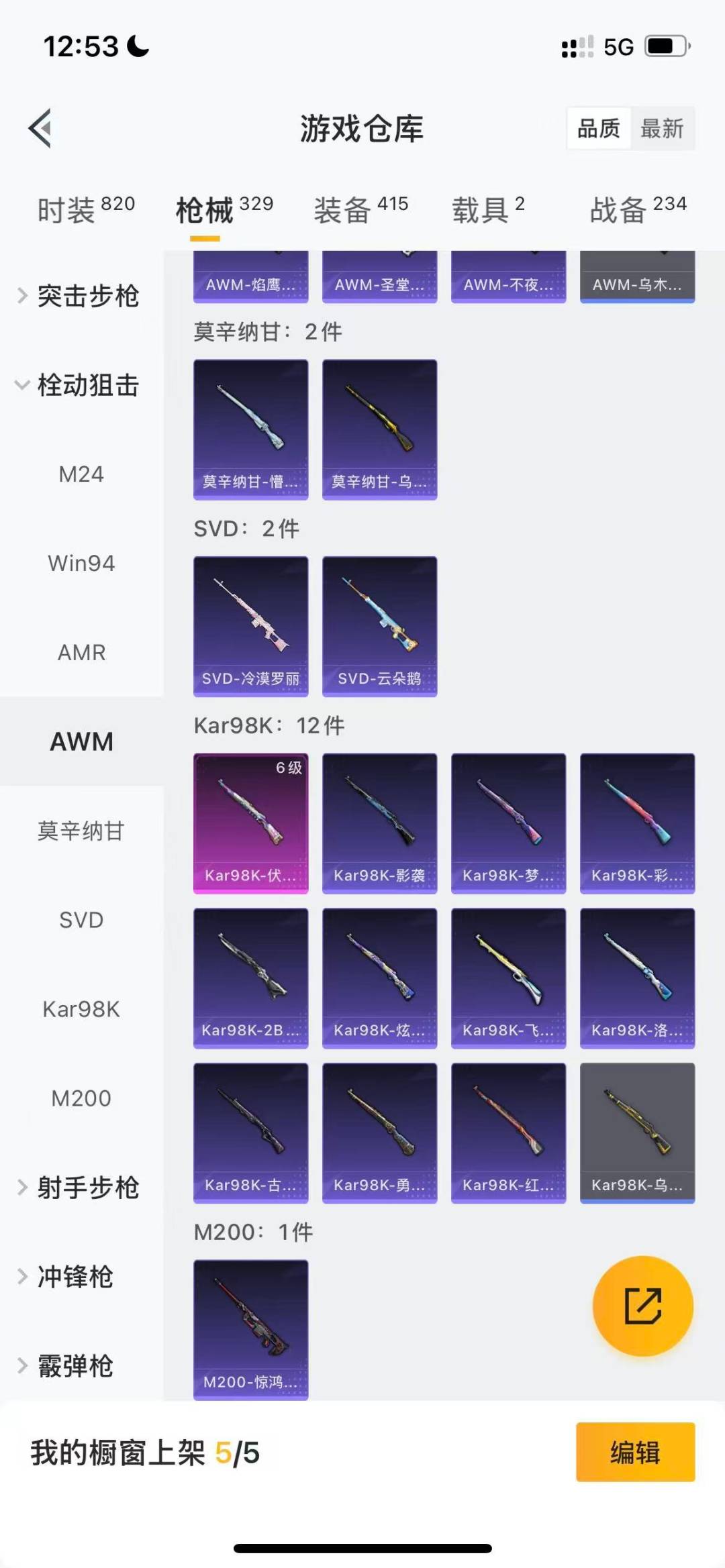This screenshot has height=1568, width=725.
Task: Open the SVD-冷漠罗丽 skin item
Action: 250,626
